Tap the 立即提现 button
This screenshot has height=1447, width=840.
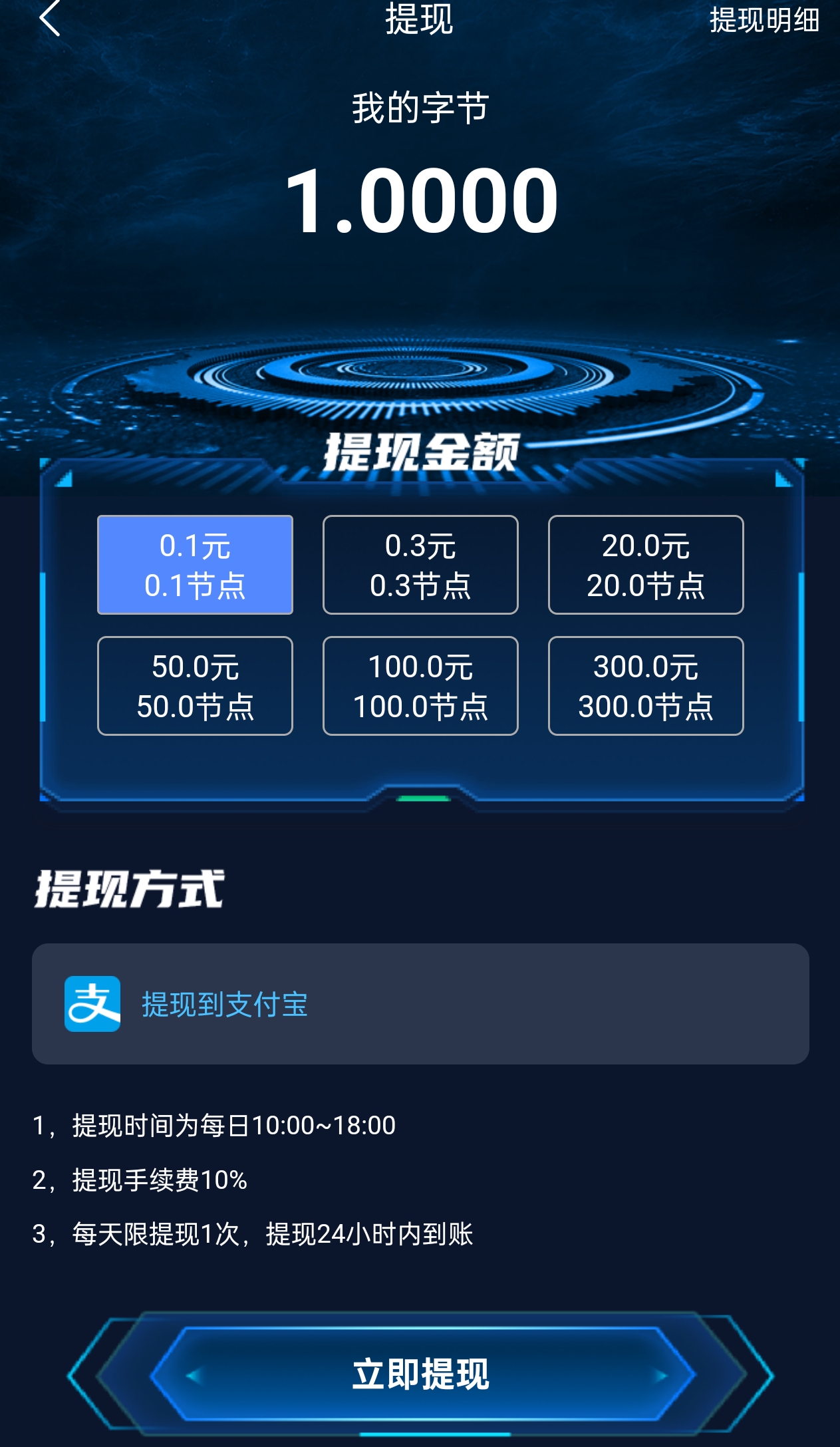point(420,1374)
